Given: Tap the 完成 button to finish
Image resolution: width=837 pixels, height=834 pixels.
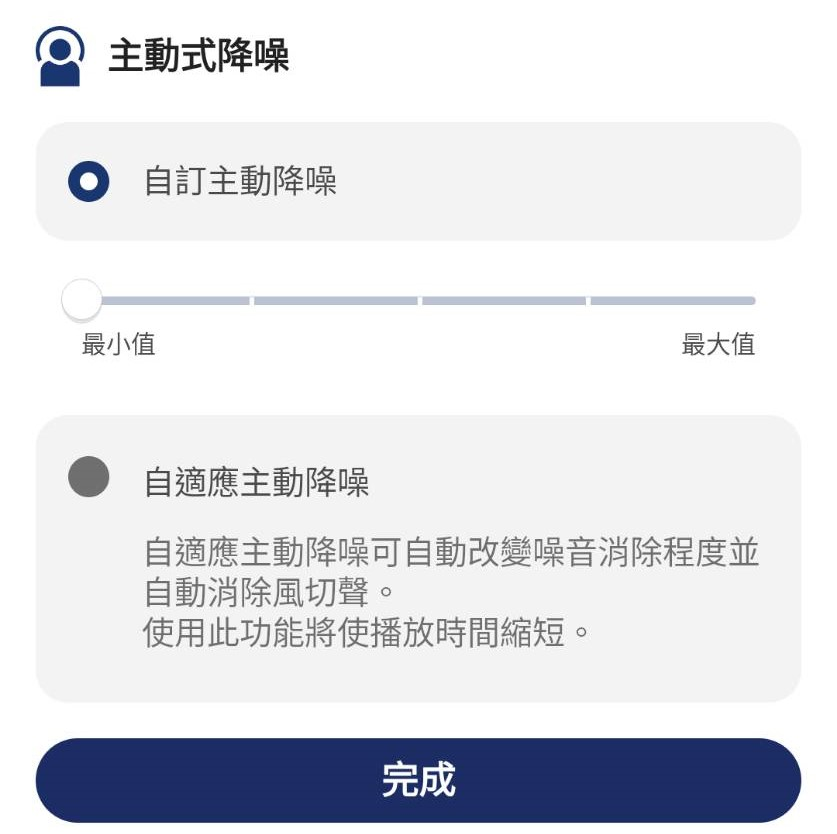Looking at the screenshot, I should click(x=418, y=780).
